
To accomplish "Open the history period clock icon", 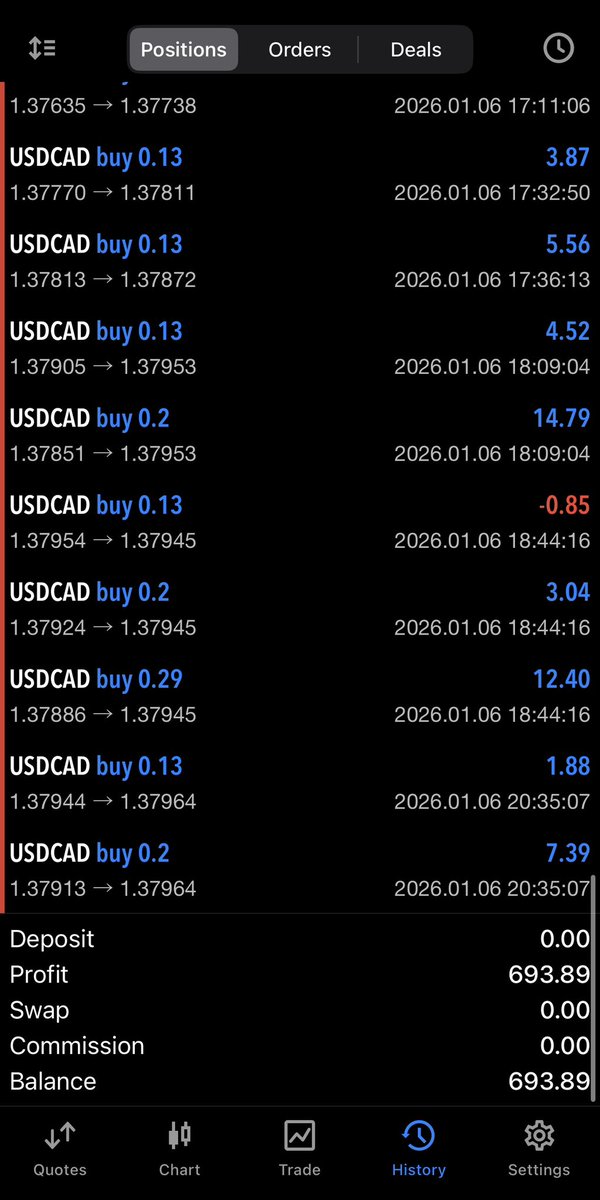I will pos(558,48).
